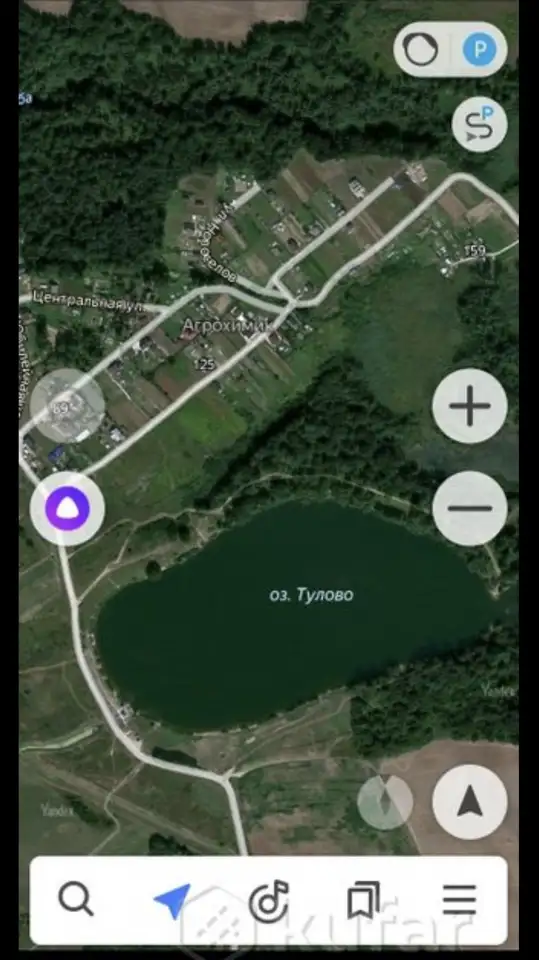Open the hamburger menu
Viewport: 539px width, 960px height.
point(460,899)
